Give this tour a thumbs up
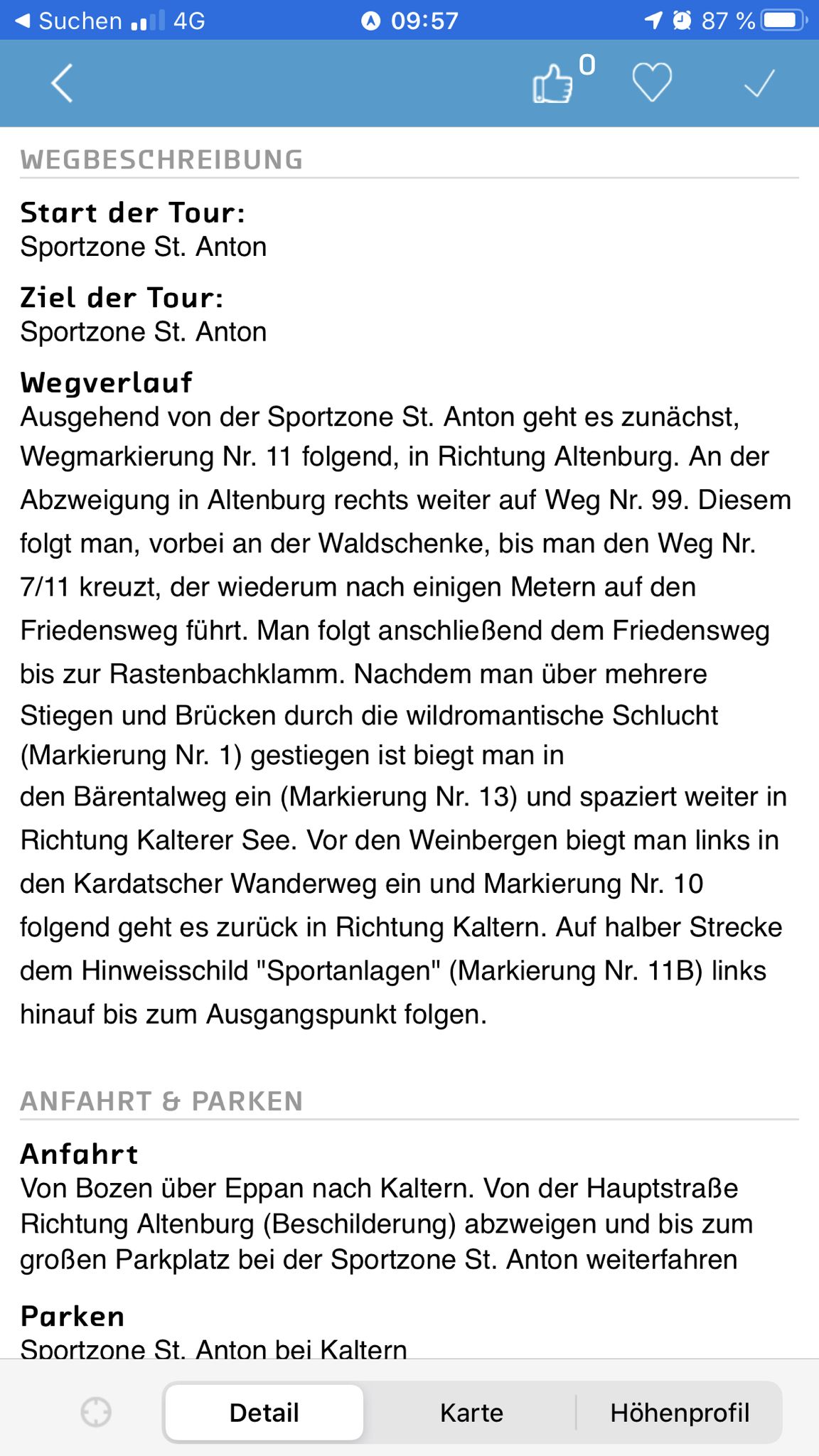This screenshot has width=819, height=1456. (553, 84)
